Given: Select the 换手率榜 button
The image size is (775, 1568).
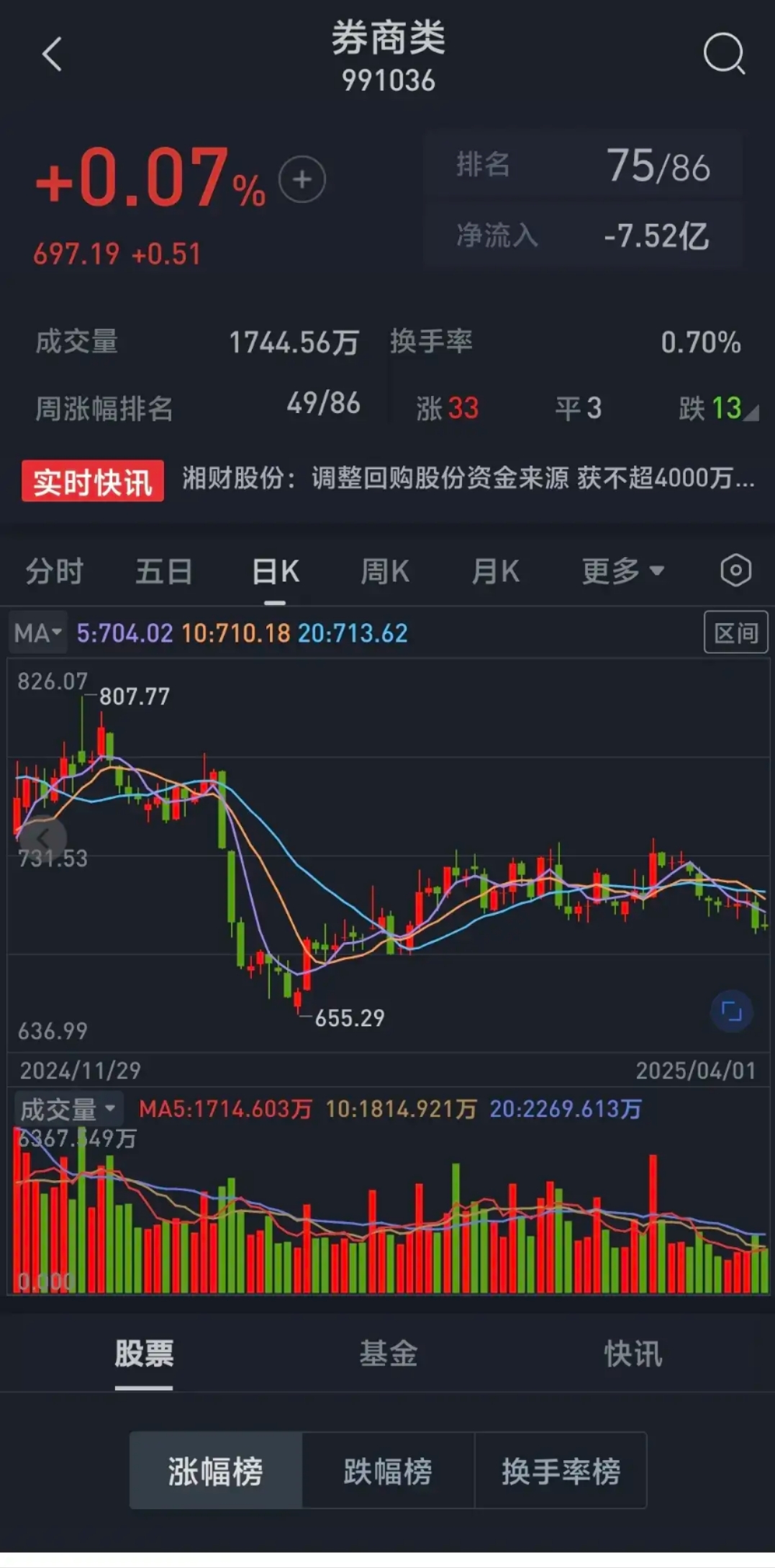Looking at the screenshot, I should 562,1470.
